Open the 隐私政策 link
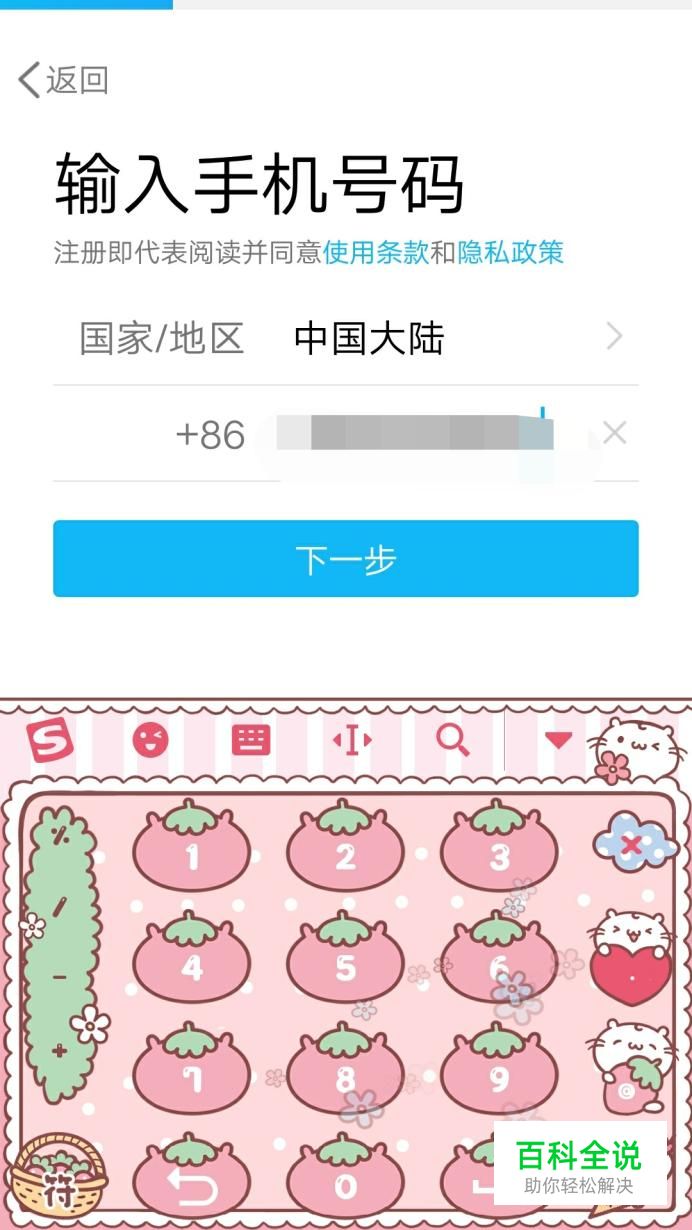 [x=511, y=252]
